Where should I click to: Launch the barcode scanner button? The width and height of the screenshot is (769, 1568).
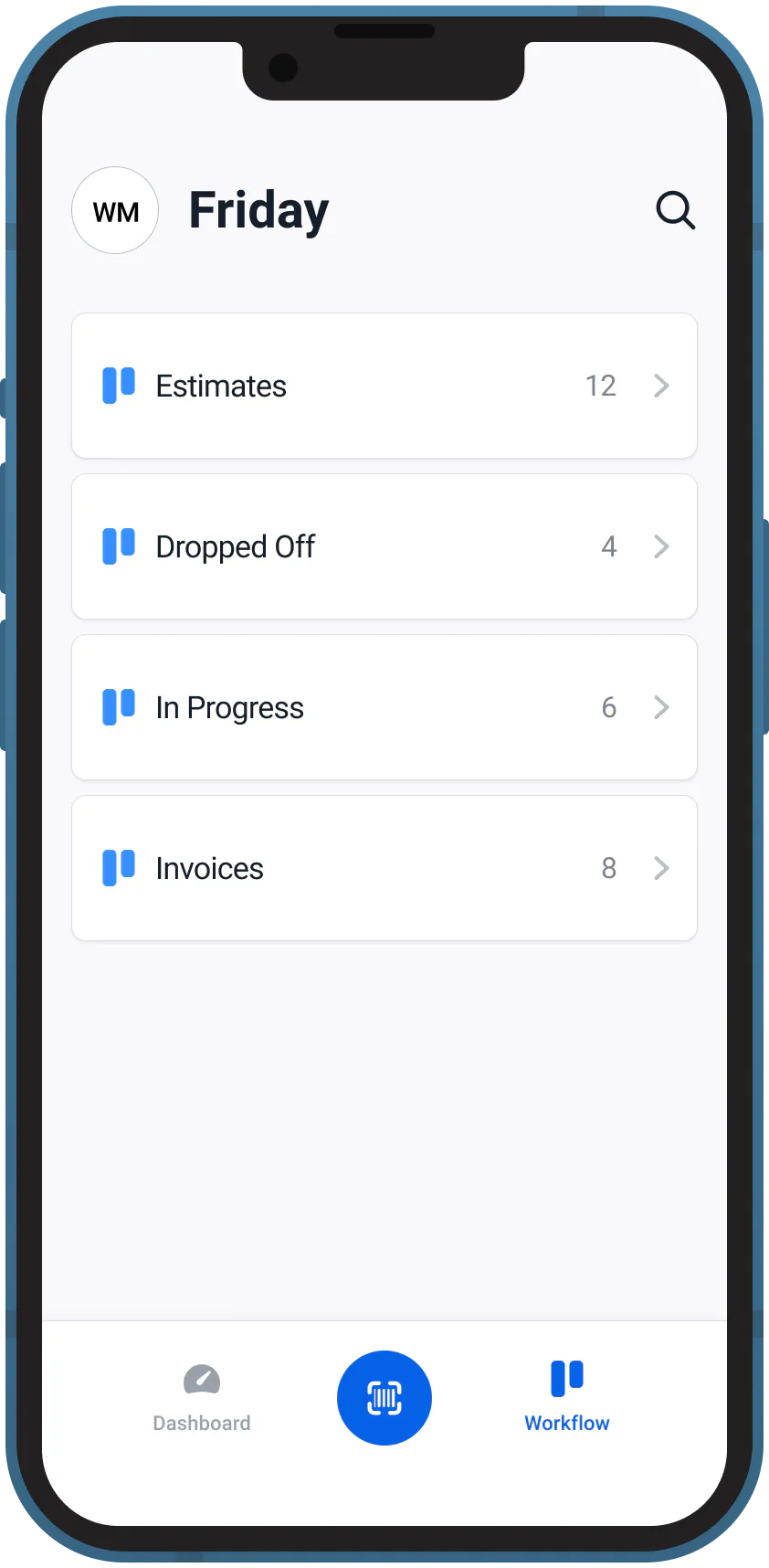coord(384,1398)
